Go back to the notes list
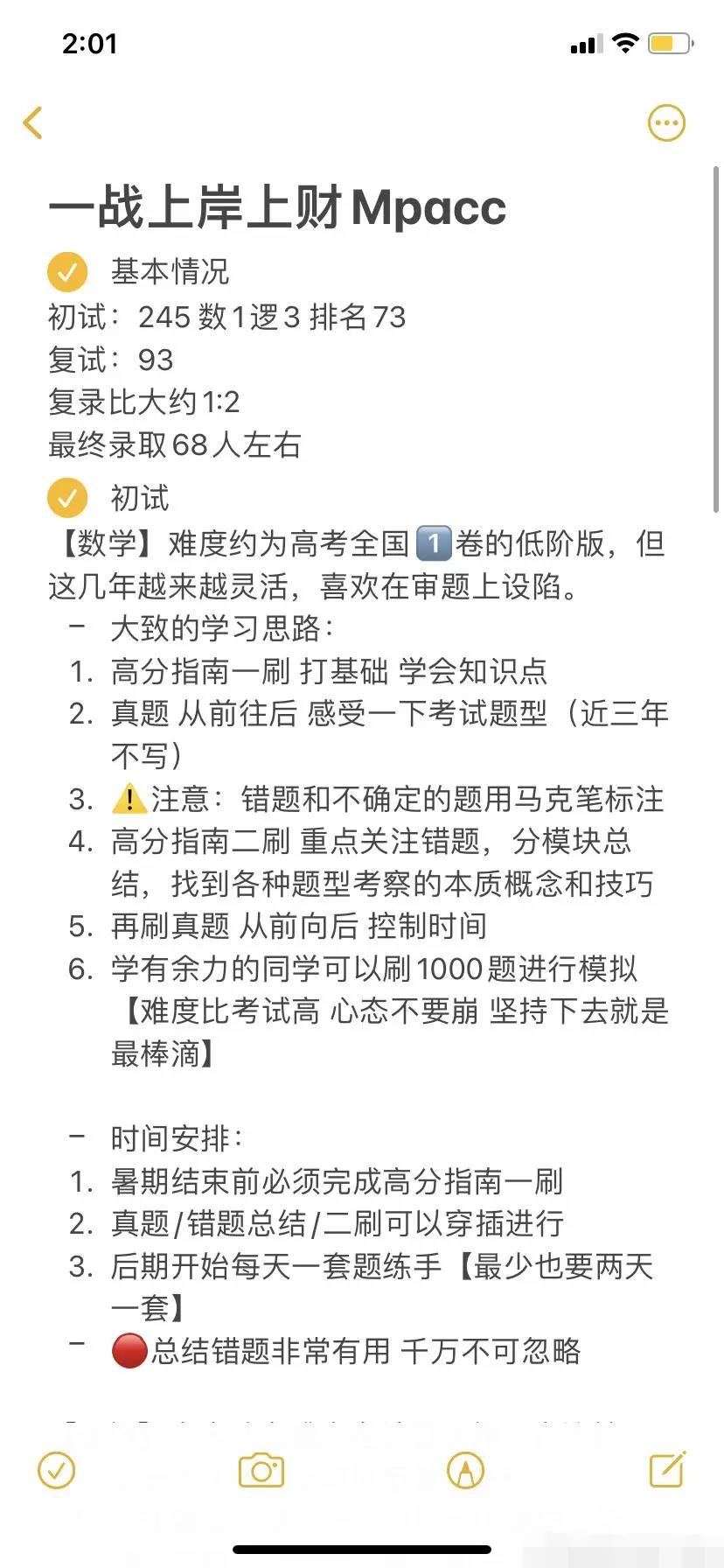Image resolution: width=724 pixels, height=1568 pixels. pyautogui.click(x=33, y=122)
